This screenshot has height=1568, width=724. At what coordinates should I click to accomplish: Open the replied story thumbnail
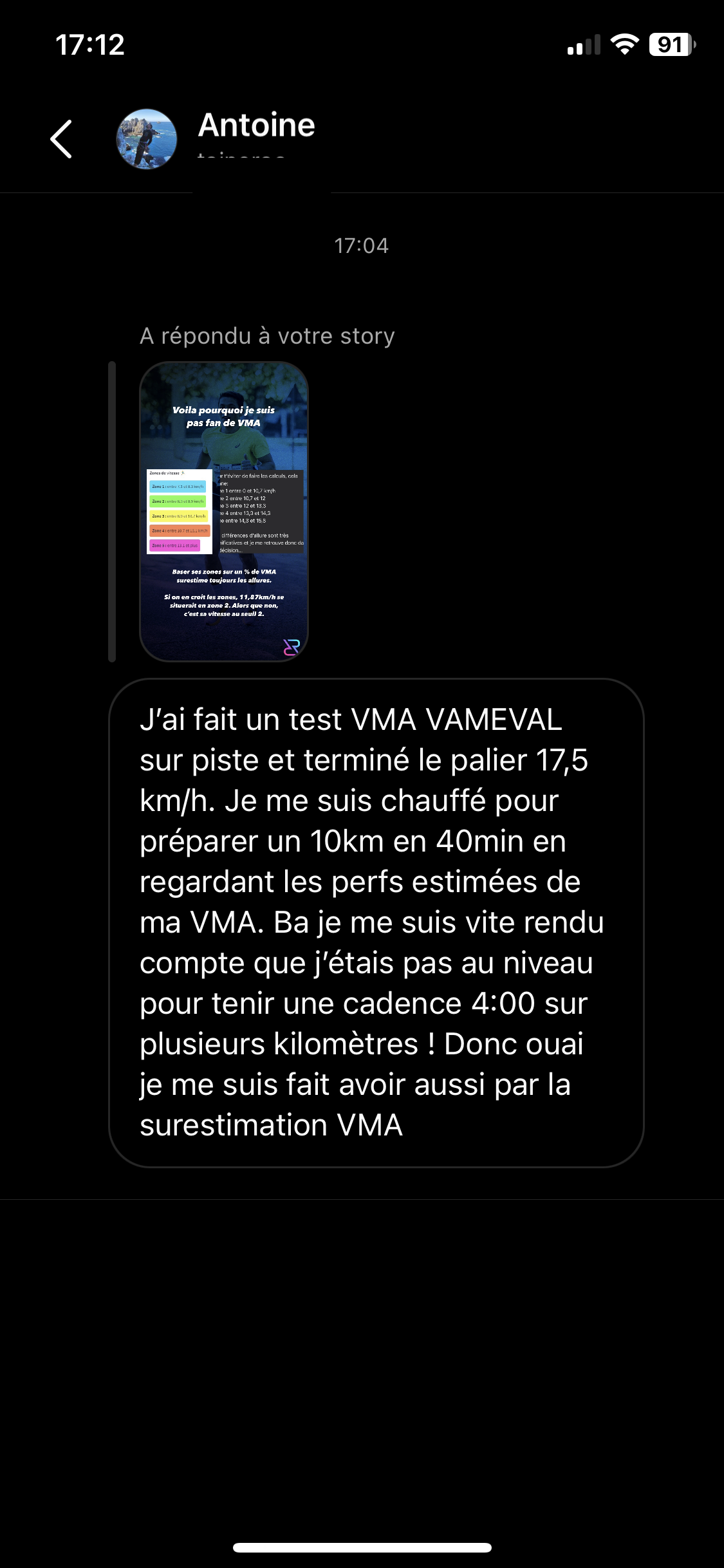tap(224, 512)
